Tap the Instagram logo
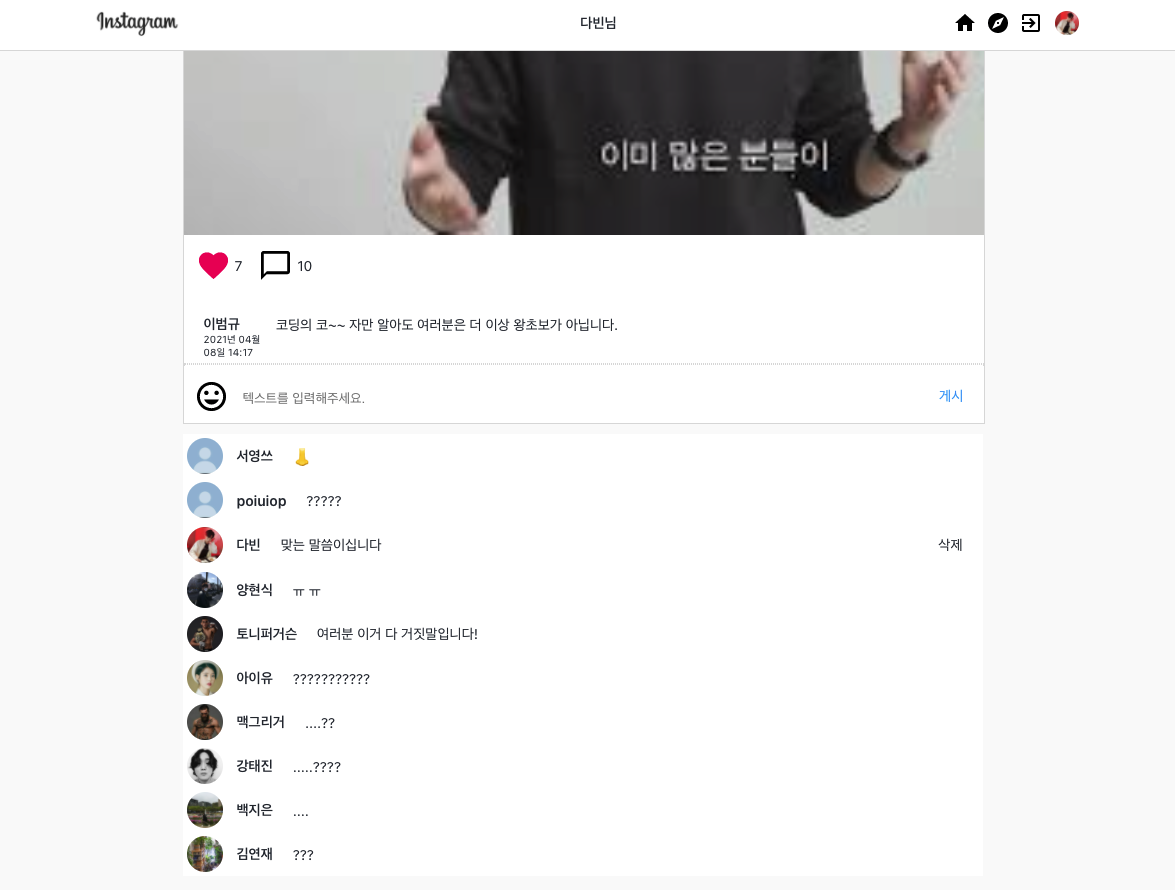 (x=137, y=23)
